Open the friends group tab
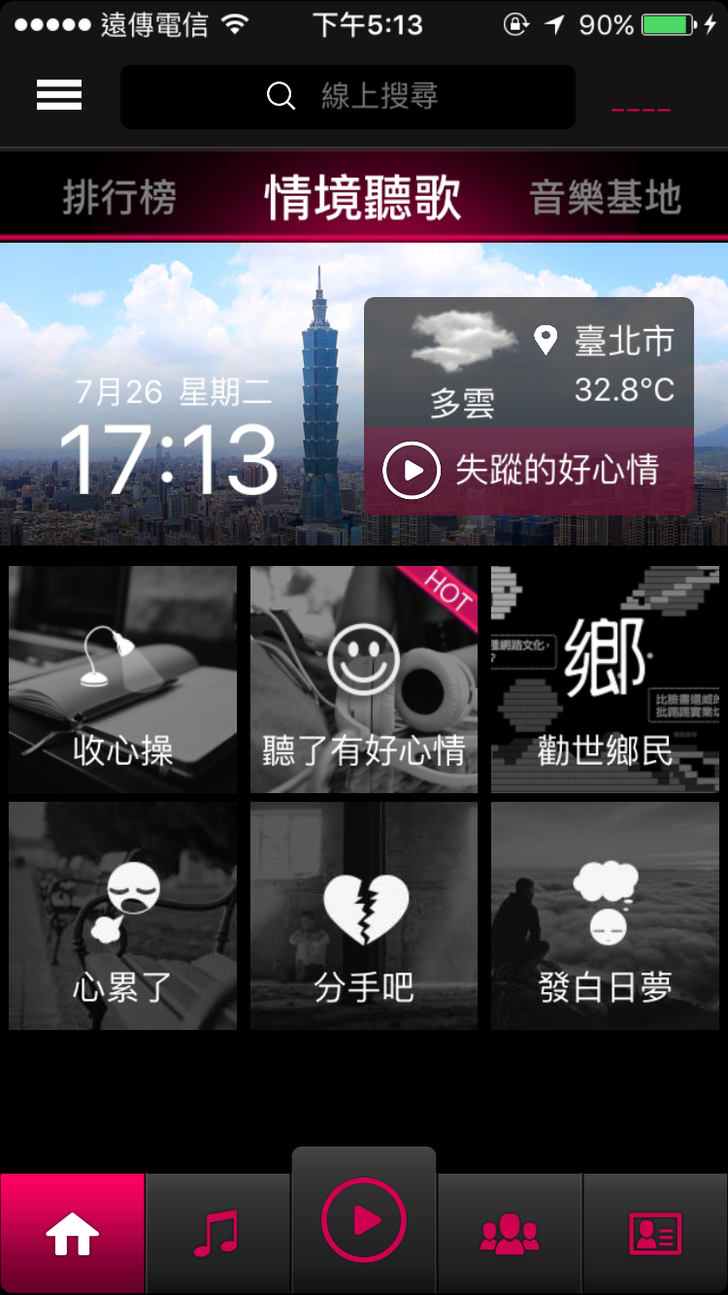 510,1234
